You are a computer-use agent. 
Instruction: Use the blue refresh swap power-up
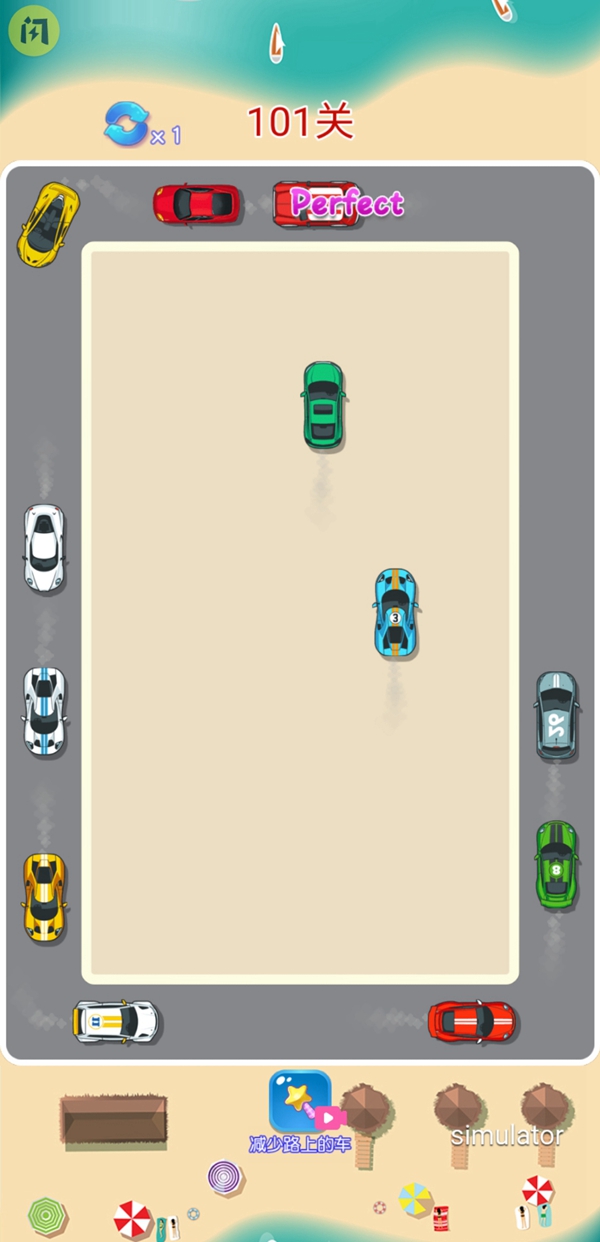coord(127,125)
